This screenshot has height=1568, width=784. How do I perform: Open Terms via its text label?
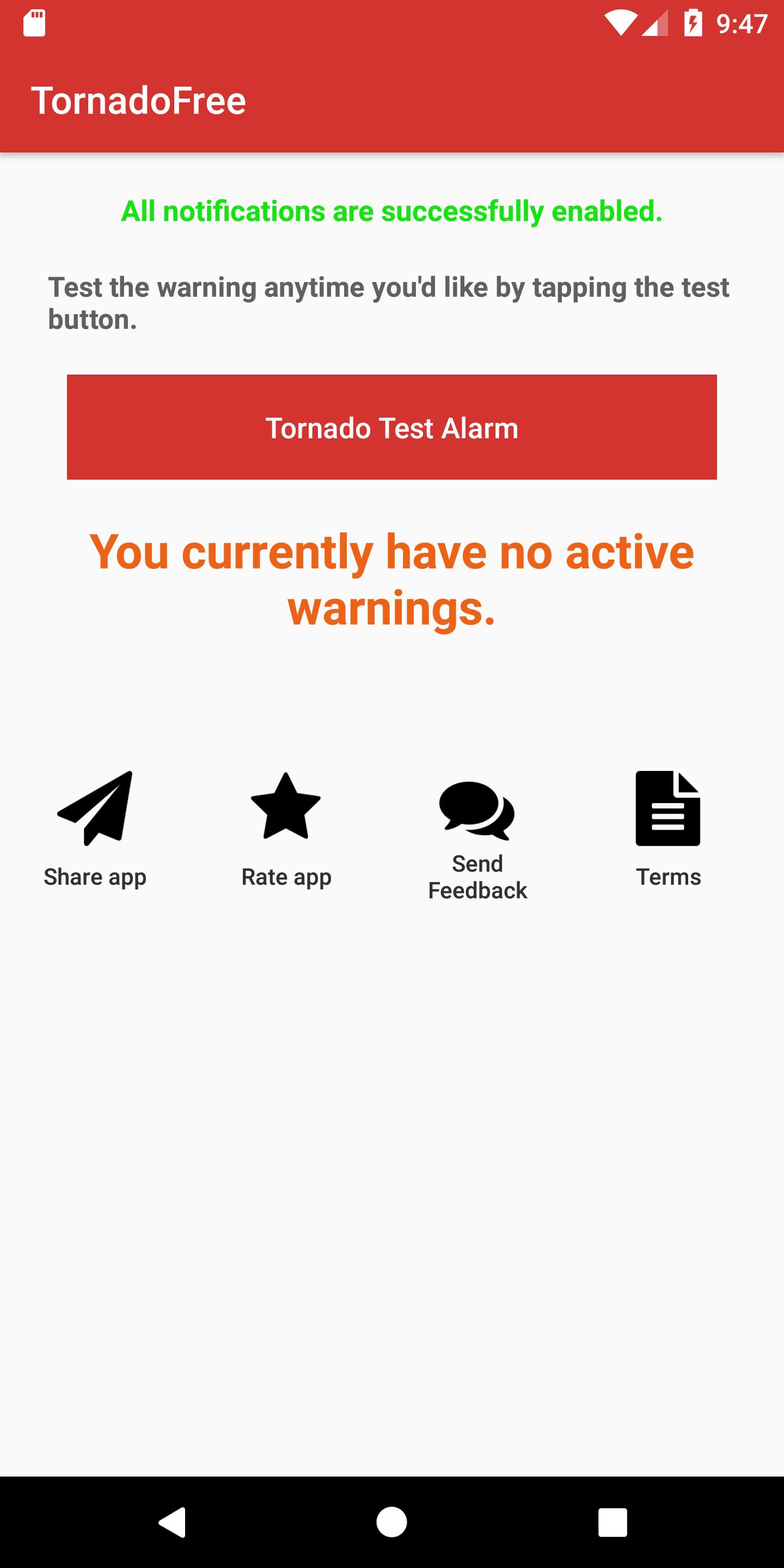tap(669, 877)
